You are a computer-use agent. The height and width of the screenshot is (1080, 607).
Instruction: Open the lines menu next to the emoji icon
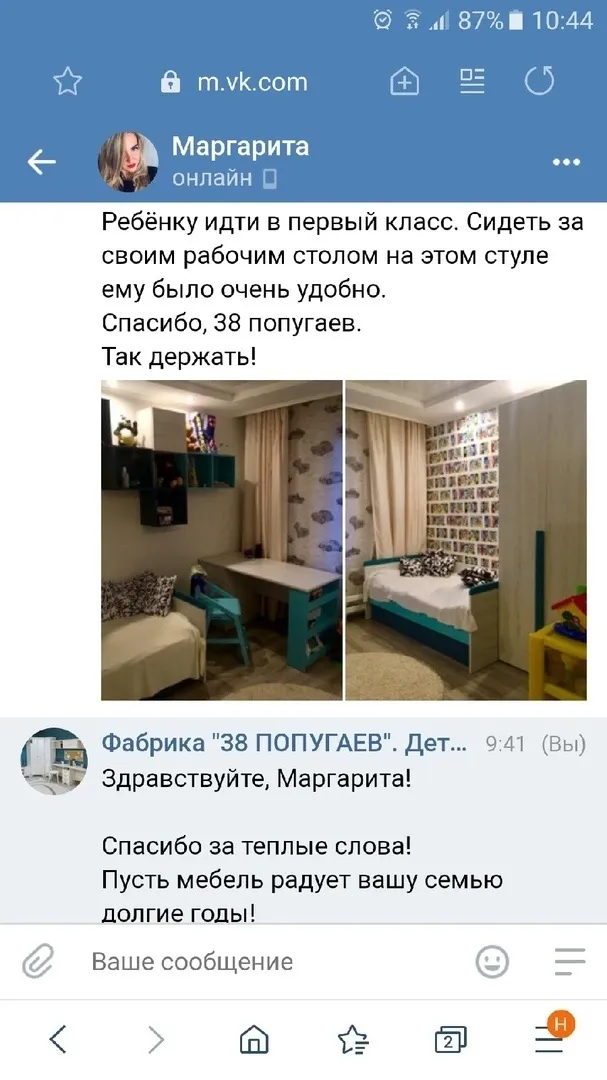570,962
